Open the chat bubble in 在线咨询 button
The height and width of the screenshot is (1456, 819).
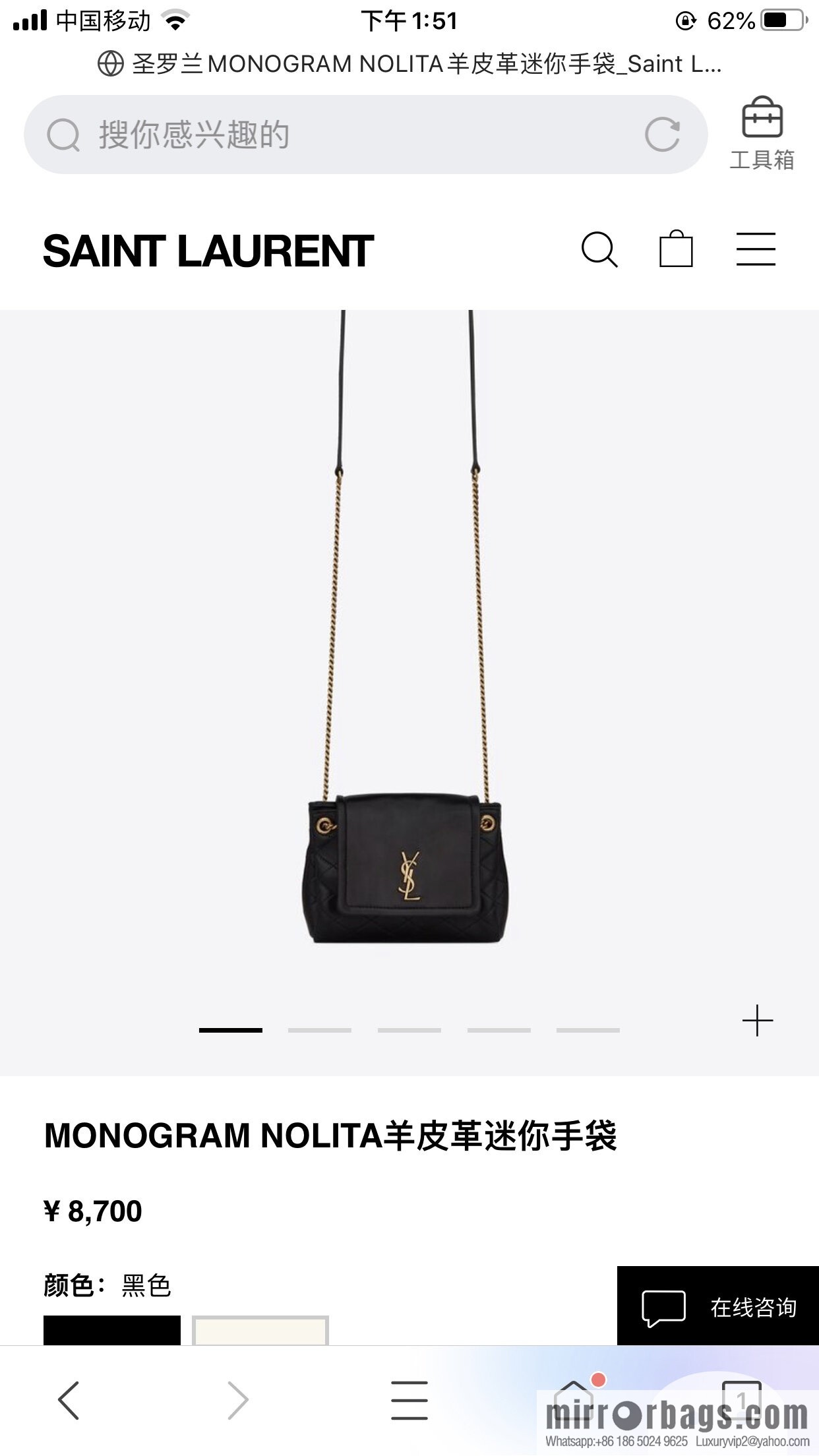[664, 1308]
